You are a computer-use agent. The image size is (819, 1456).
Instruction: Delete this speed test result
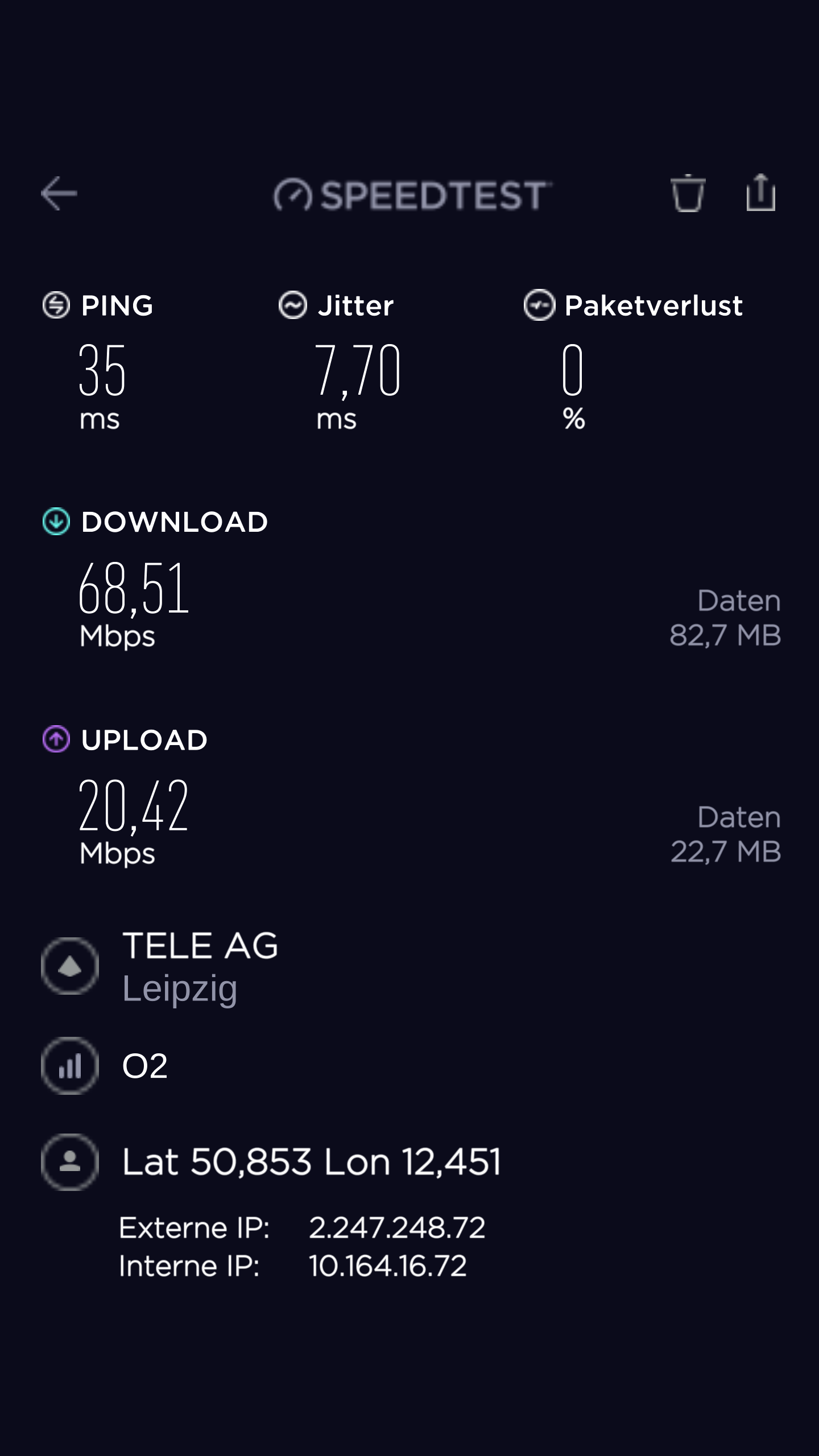[x=688, y=193]
